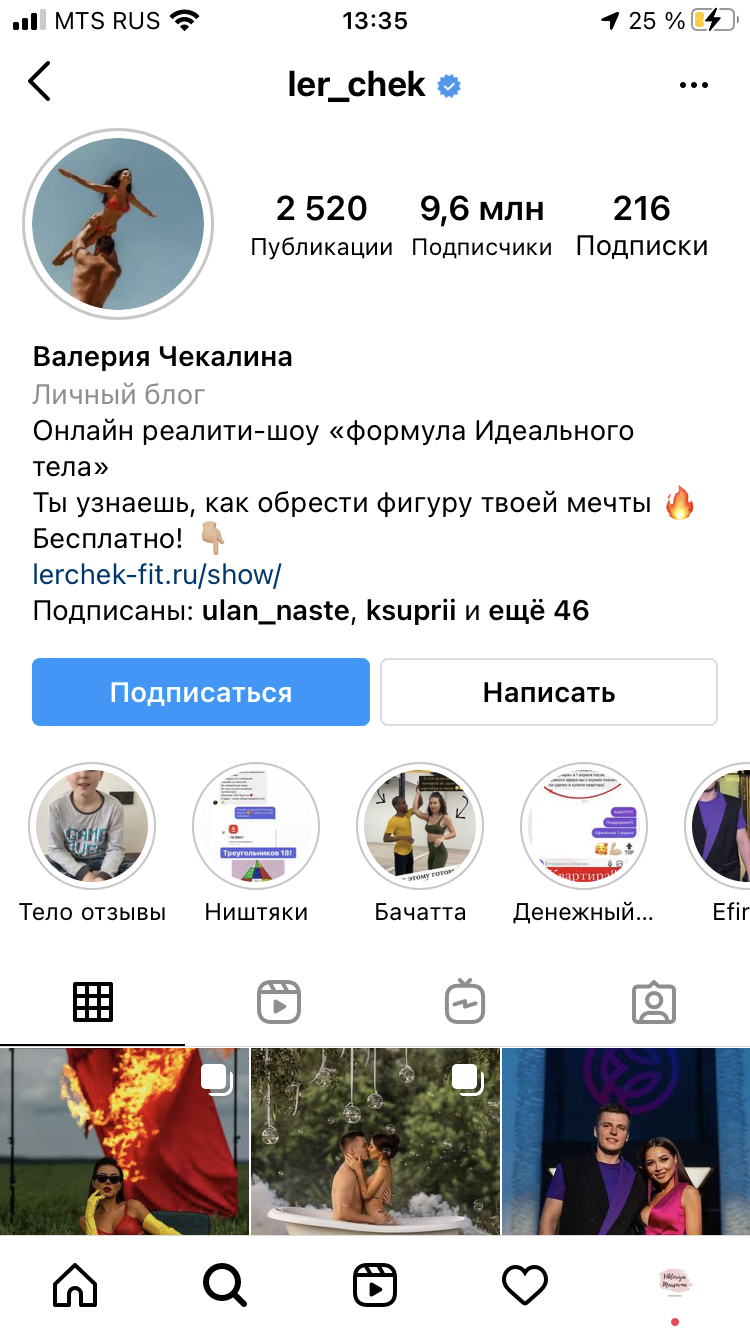Image resolution: width=750 pixels, height=1334 pixels.
Task: Open the post with the bathtub couple
Action: point(375,1140)
